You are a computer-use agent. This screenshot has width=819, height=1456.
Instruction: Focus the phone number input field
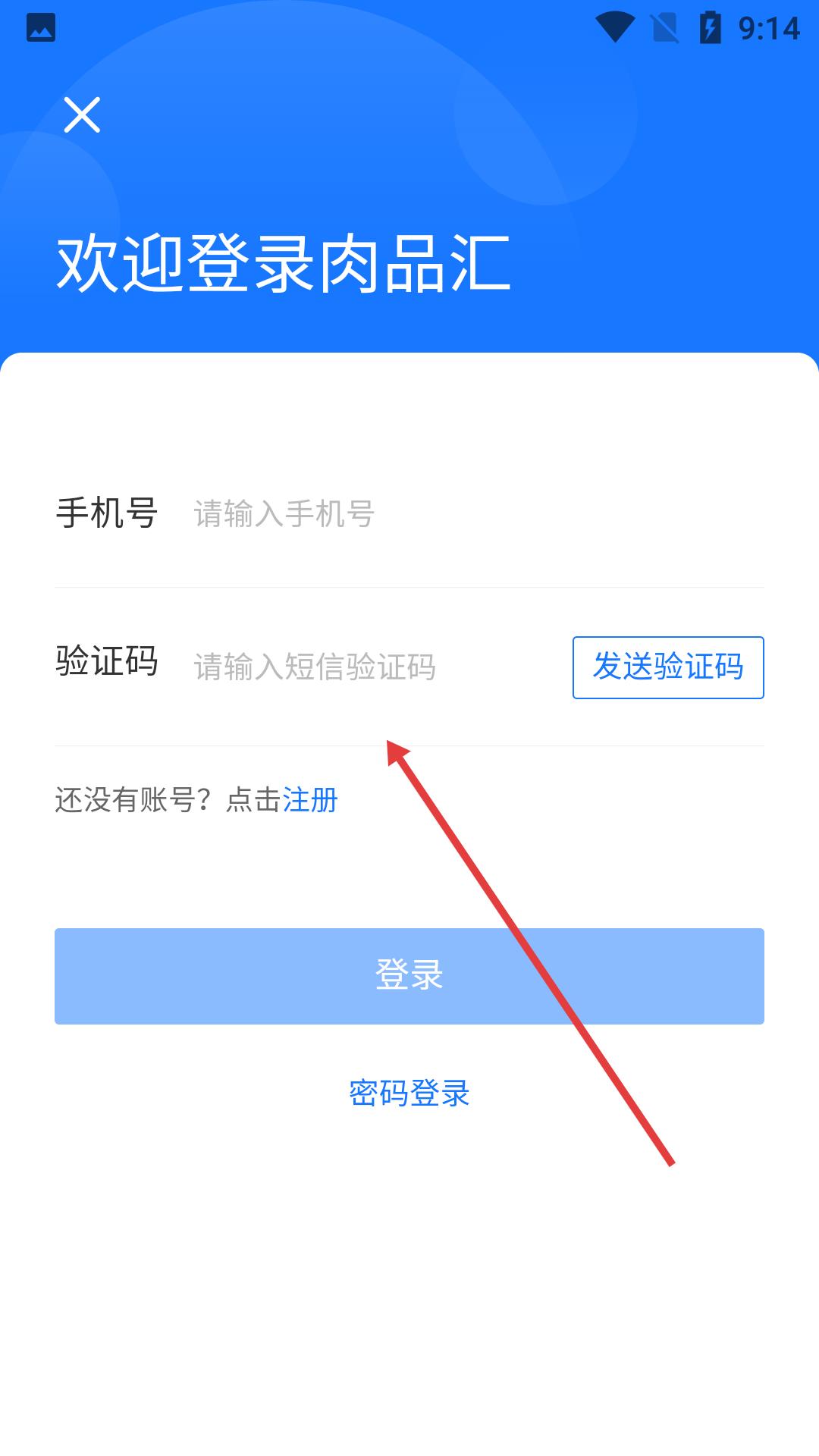[x=455, y=514]
